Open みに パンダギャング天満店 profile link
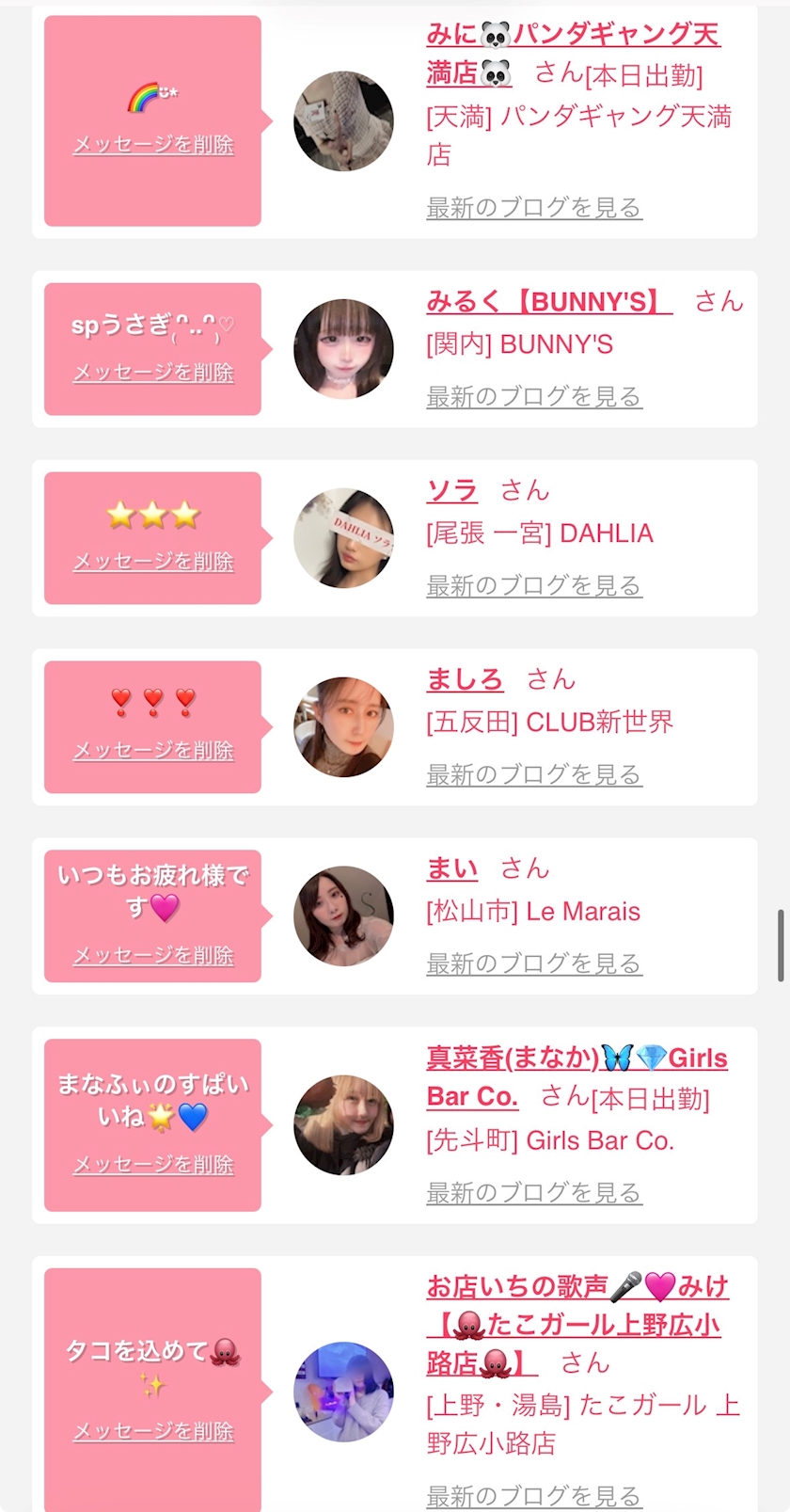 point(572,37)
